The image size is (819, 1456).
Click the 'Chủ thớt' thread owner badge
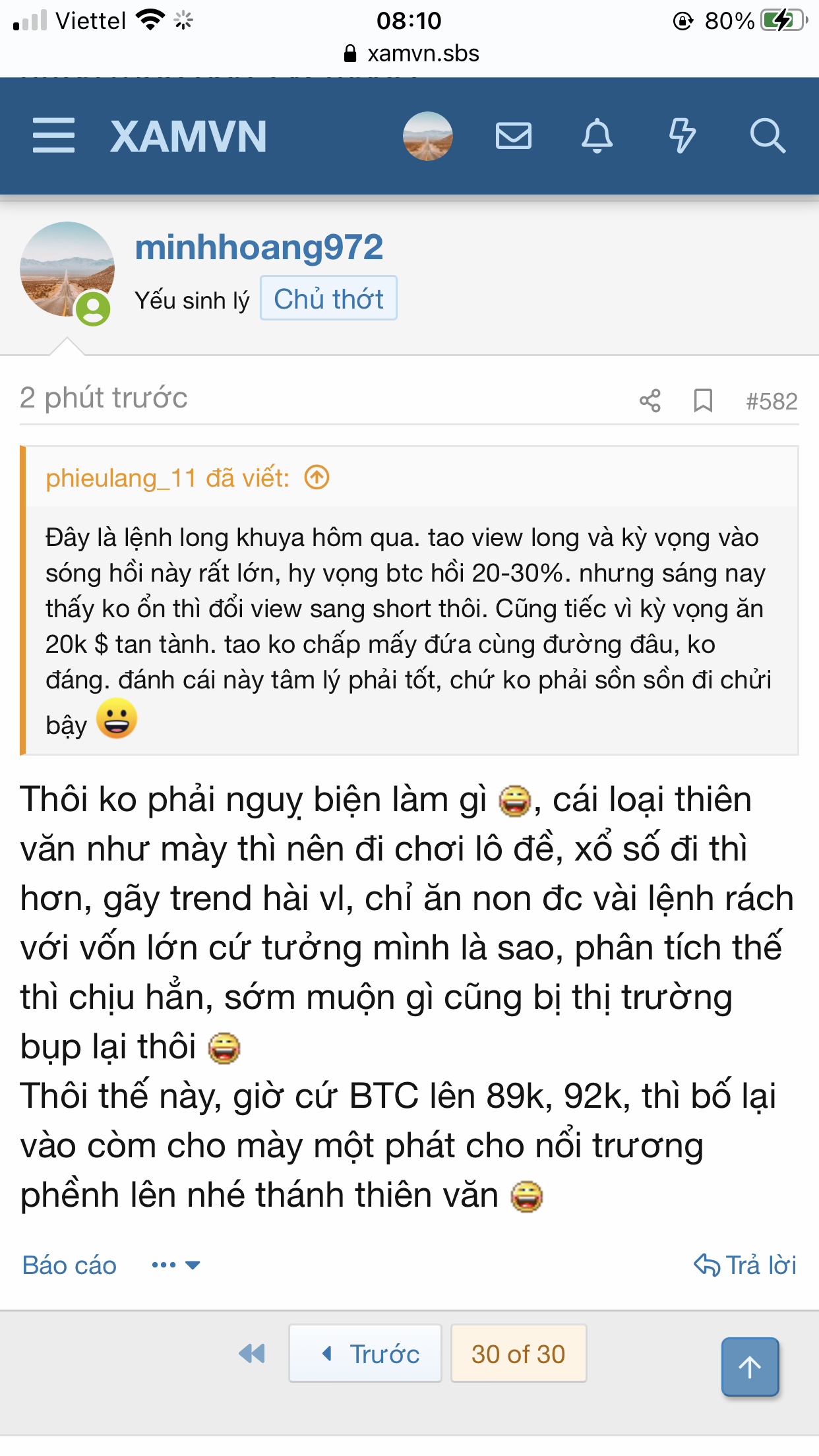click(328, 298)
